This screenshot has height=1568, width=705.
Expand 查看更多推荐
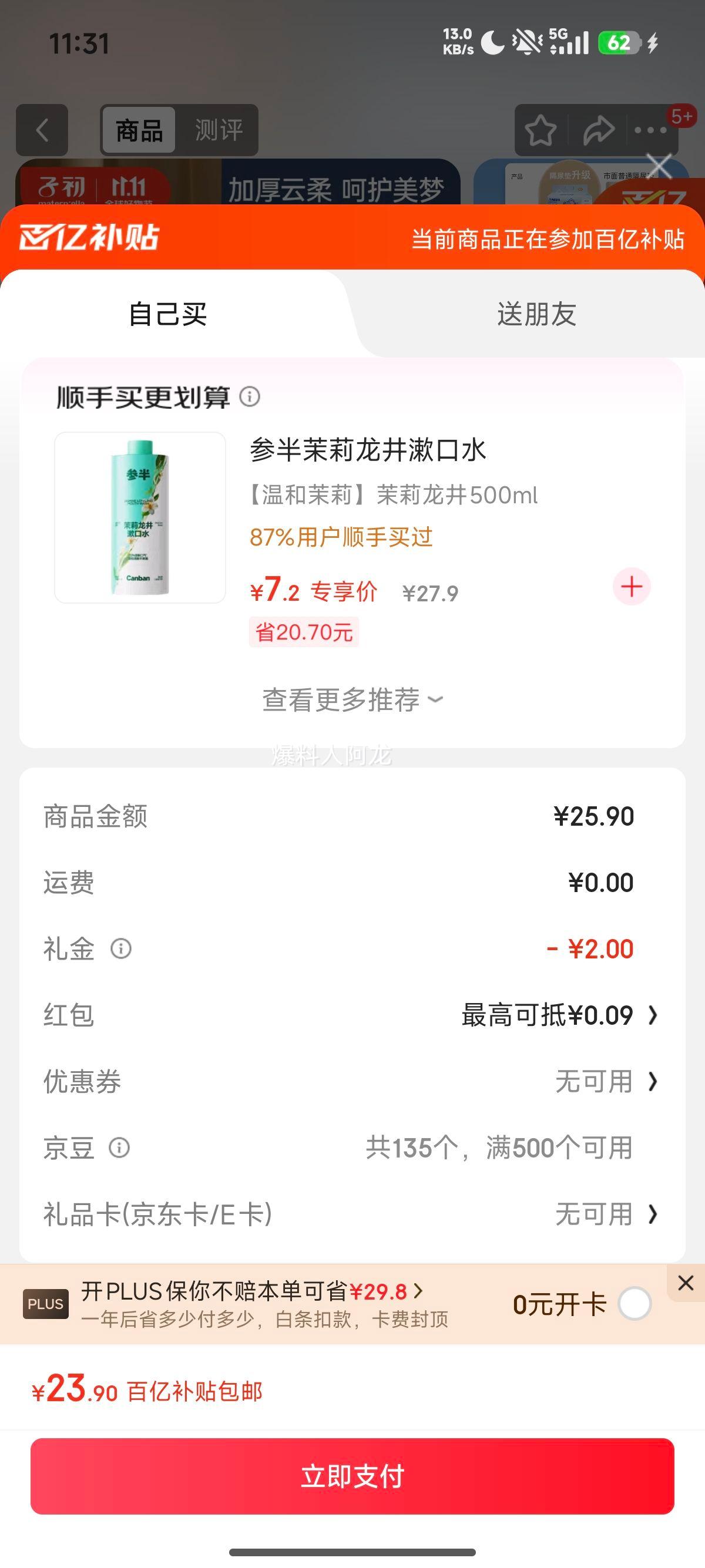click(x=352, y=700)
